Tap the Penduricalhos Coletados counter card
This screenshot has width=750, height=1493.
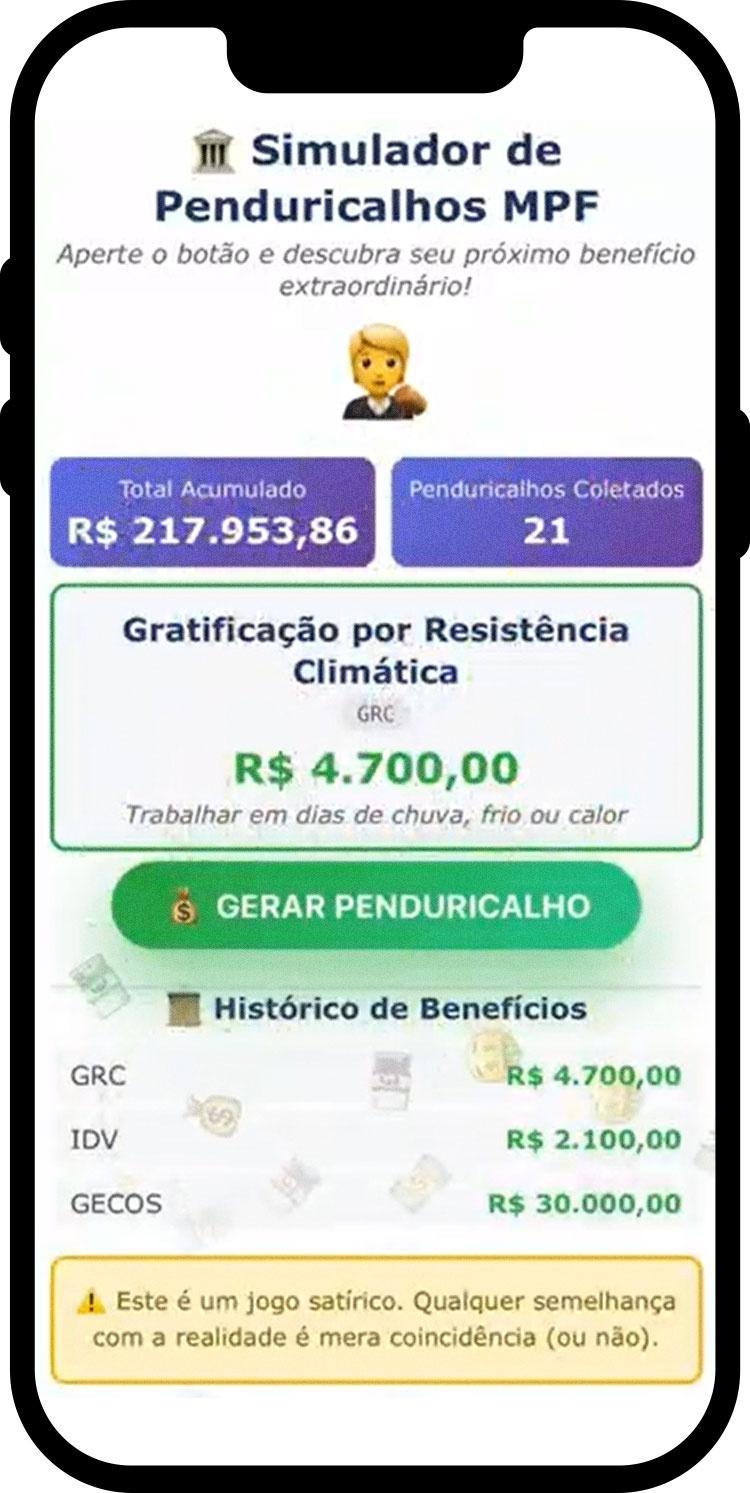click(x=546, y=512)
